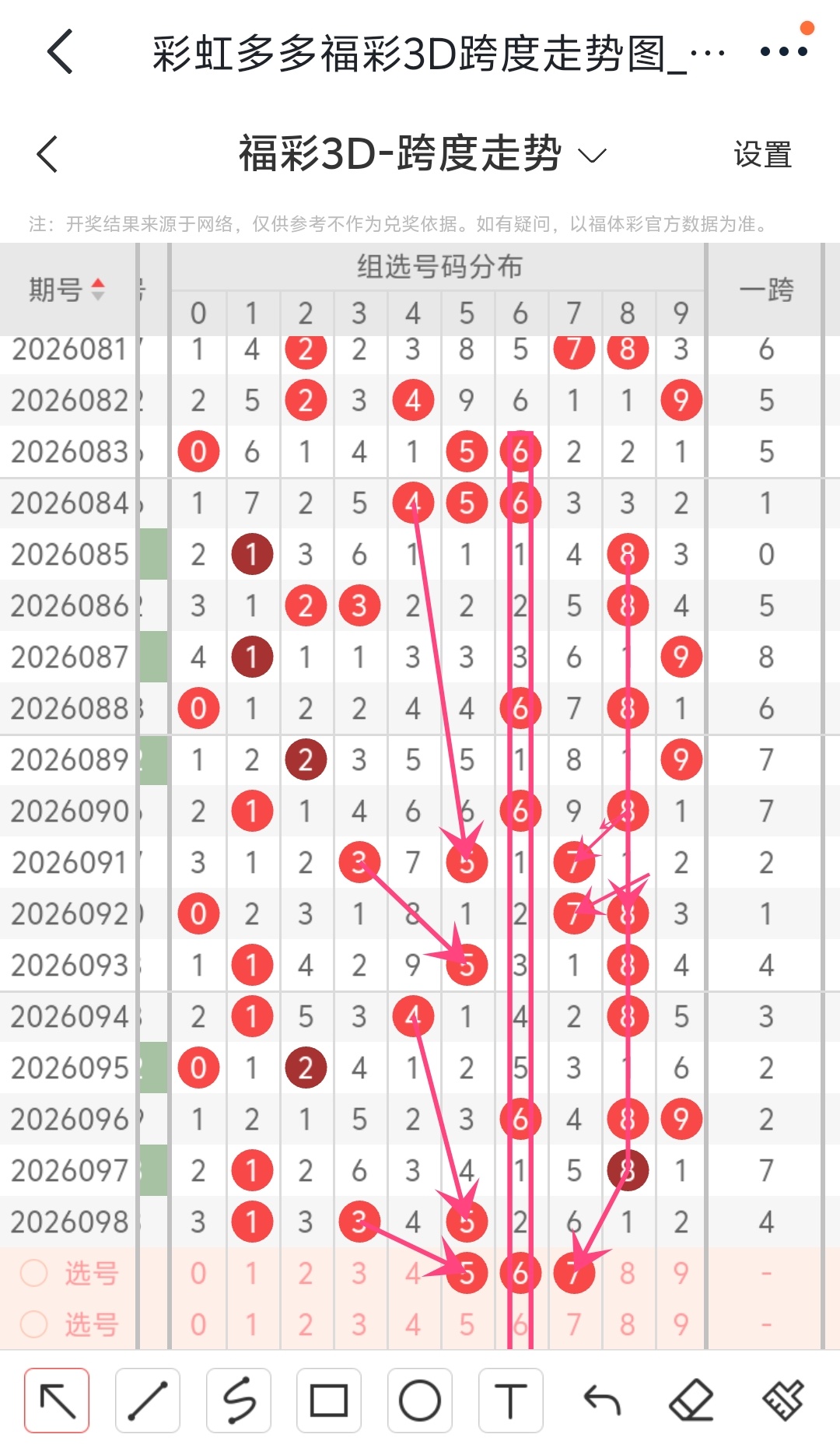Undo the last drawing

601,1401
